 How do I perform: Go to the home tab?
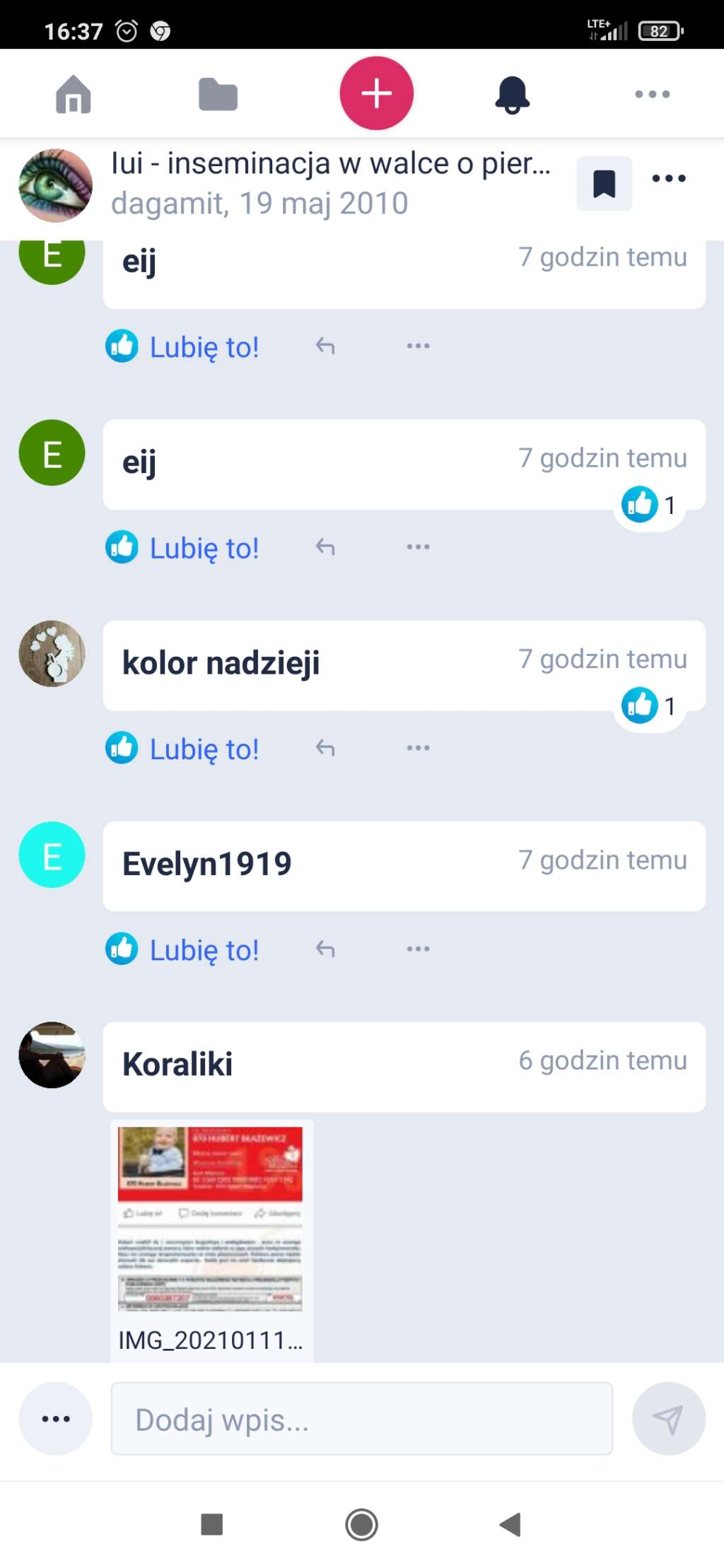tap(74, 94)
